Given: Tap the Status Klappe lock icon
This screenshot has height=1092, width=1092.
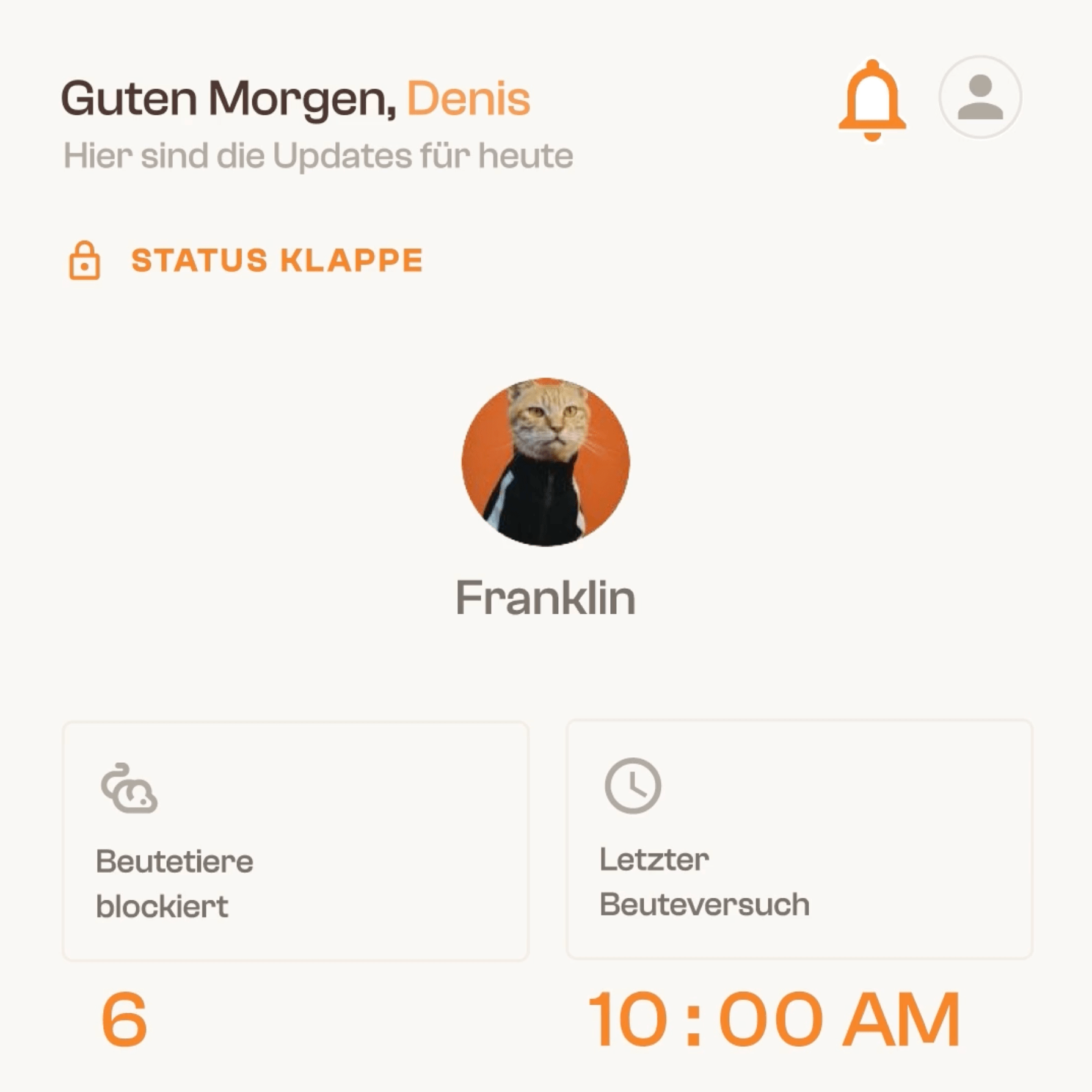Looking at the screenshot, I should (84, 261).
